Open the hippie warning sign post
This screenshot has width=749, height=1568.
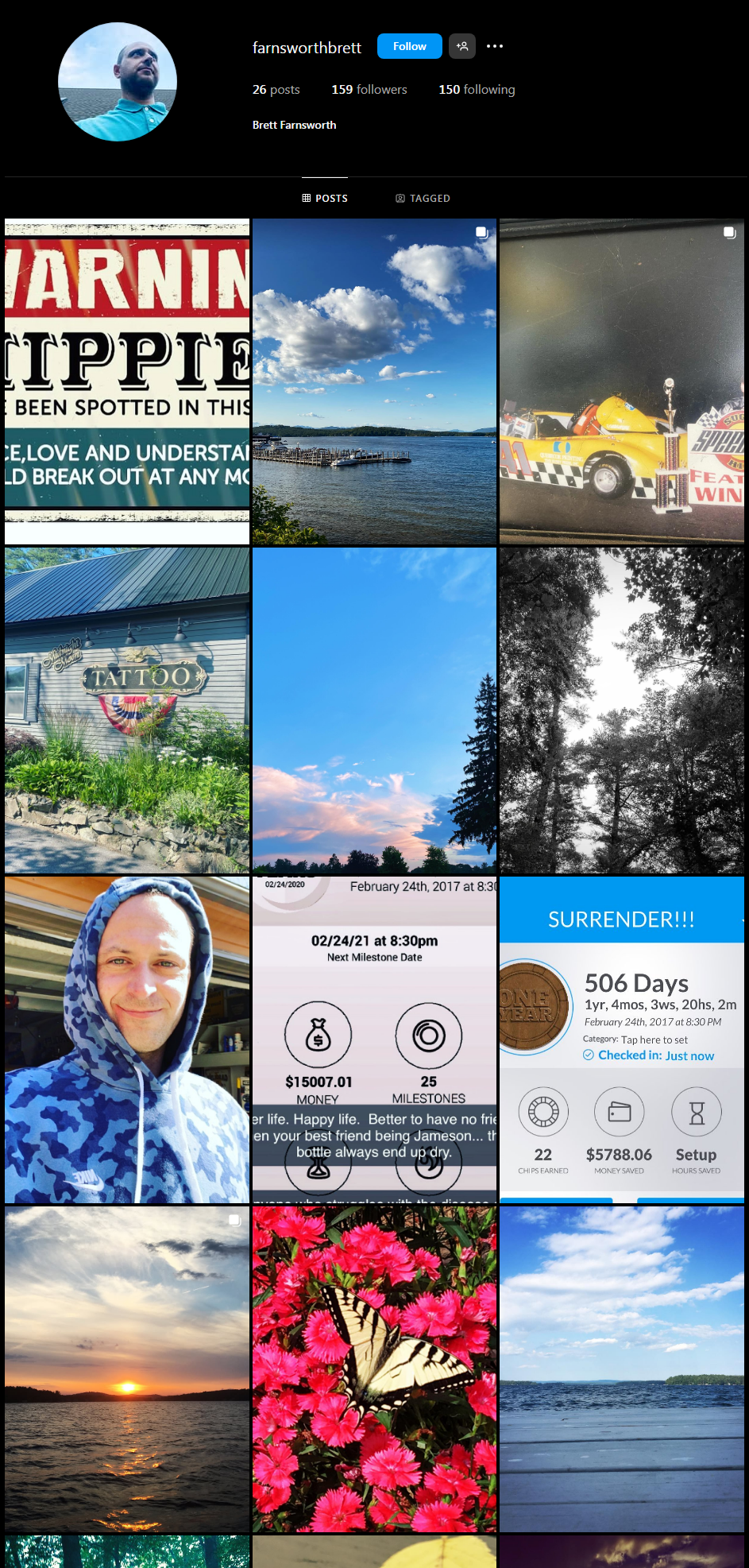click(127, 381)
